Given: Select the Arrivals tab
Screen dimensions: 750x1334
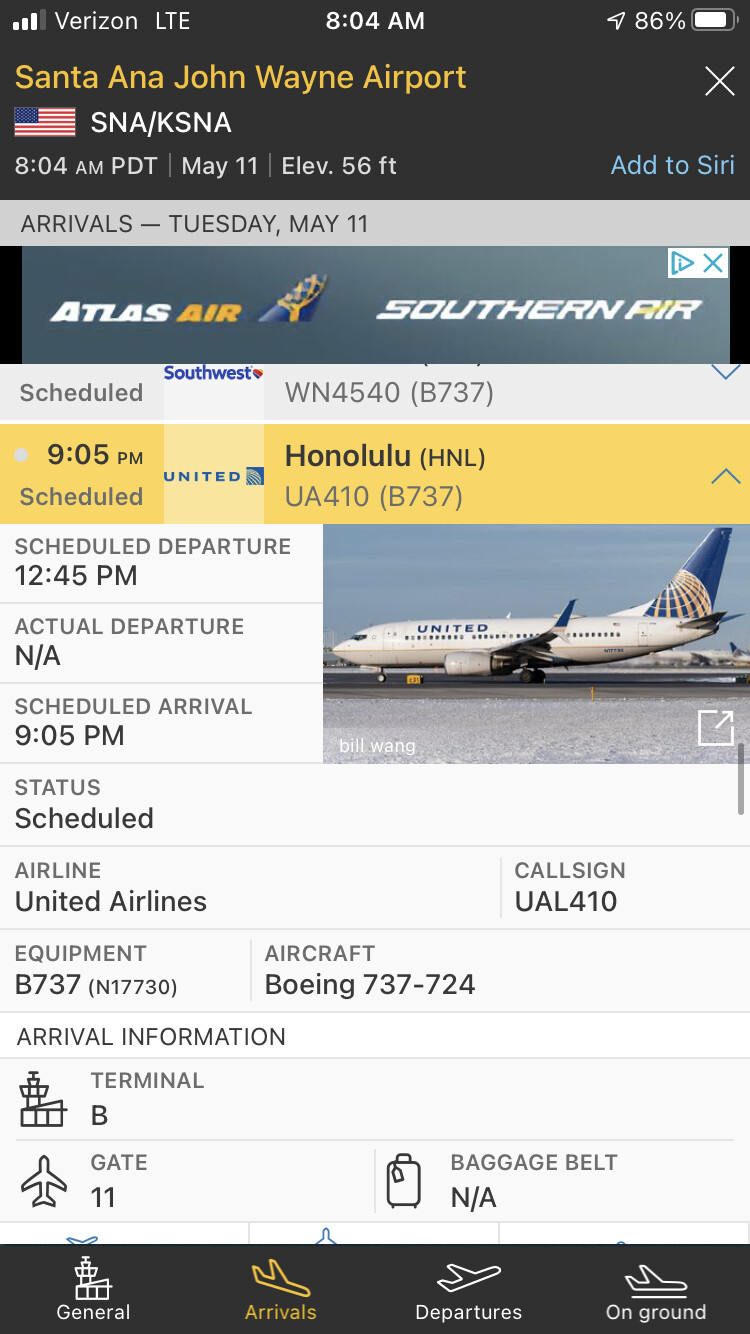Looking at the screenshot, I should 281,1290.
